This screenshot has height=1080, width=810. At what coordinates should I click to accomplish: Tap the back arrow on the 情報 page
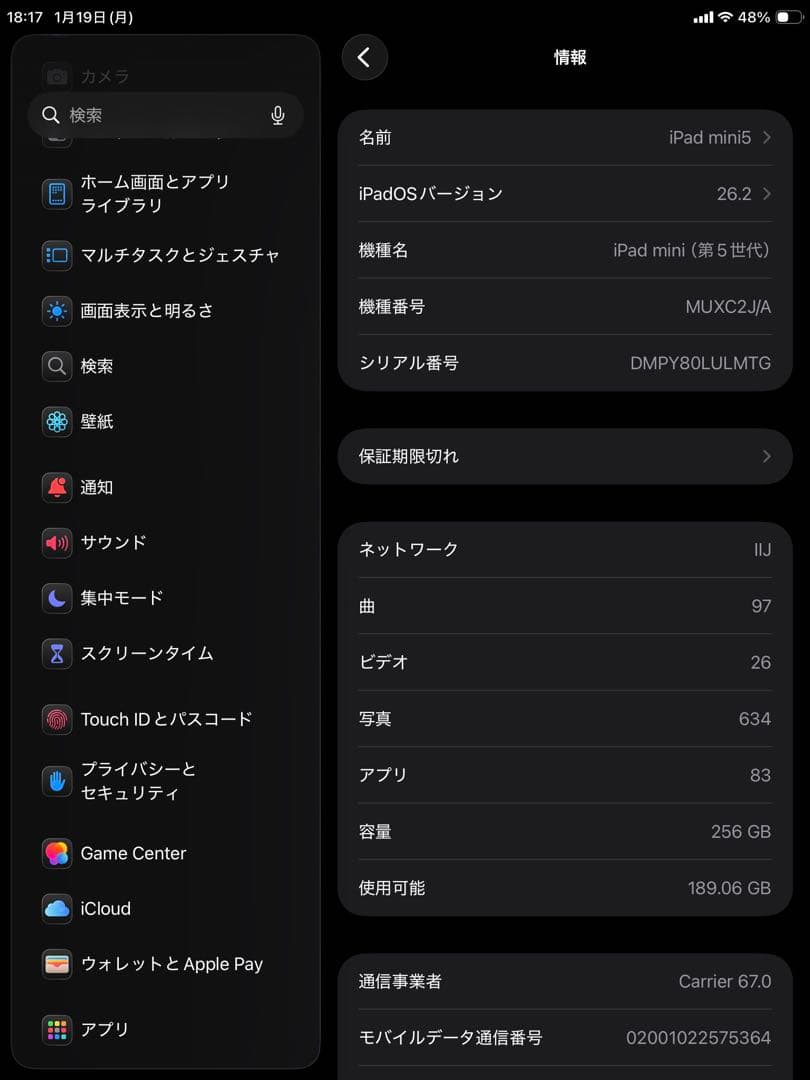pos(364,57)
